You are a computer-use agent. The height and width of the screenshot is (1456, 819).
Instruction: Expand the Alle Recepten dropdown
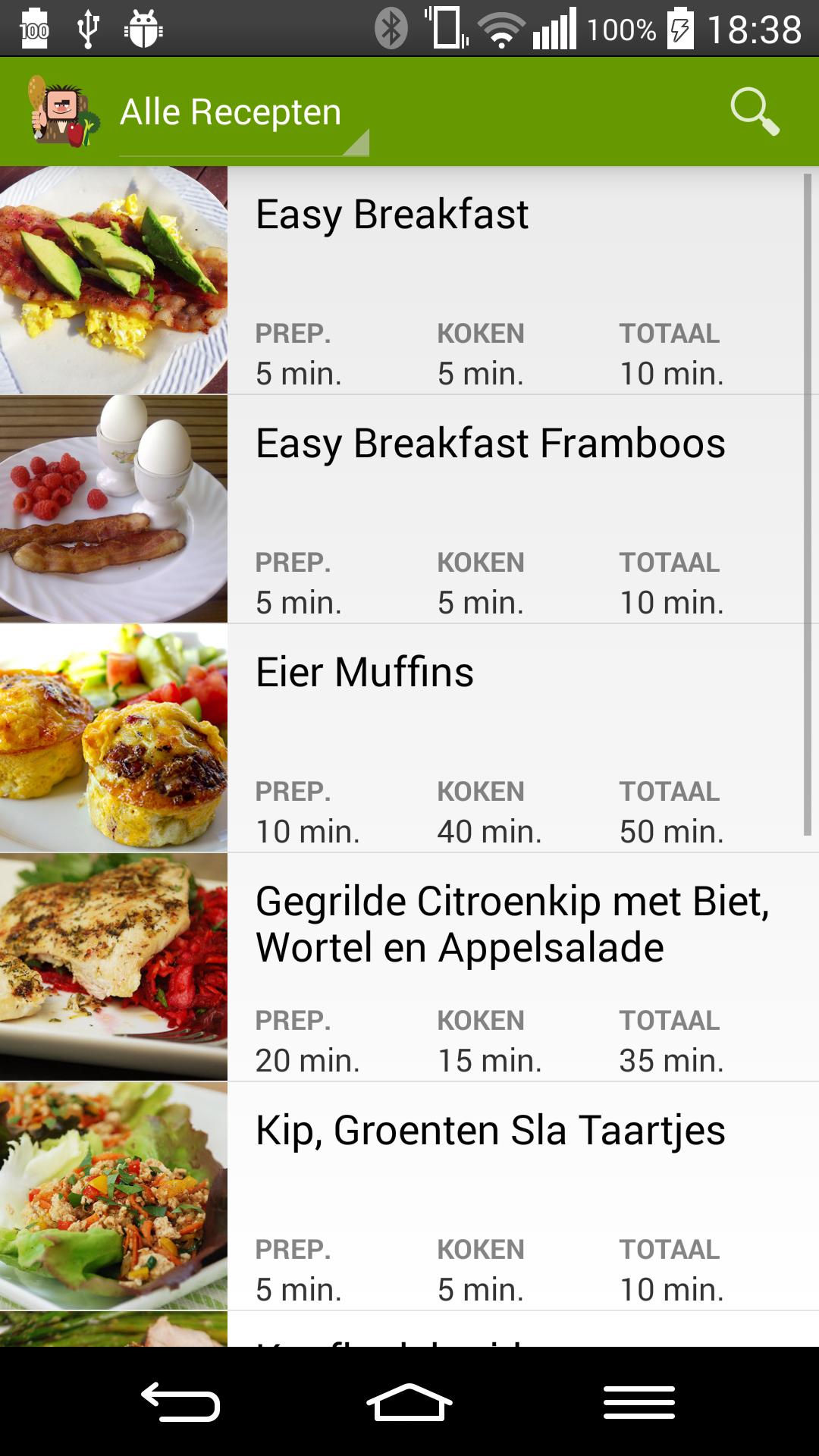point(243,114)
